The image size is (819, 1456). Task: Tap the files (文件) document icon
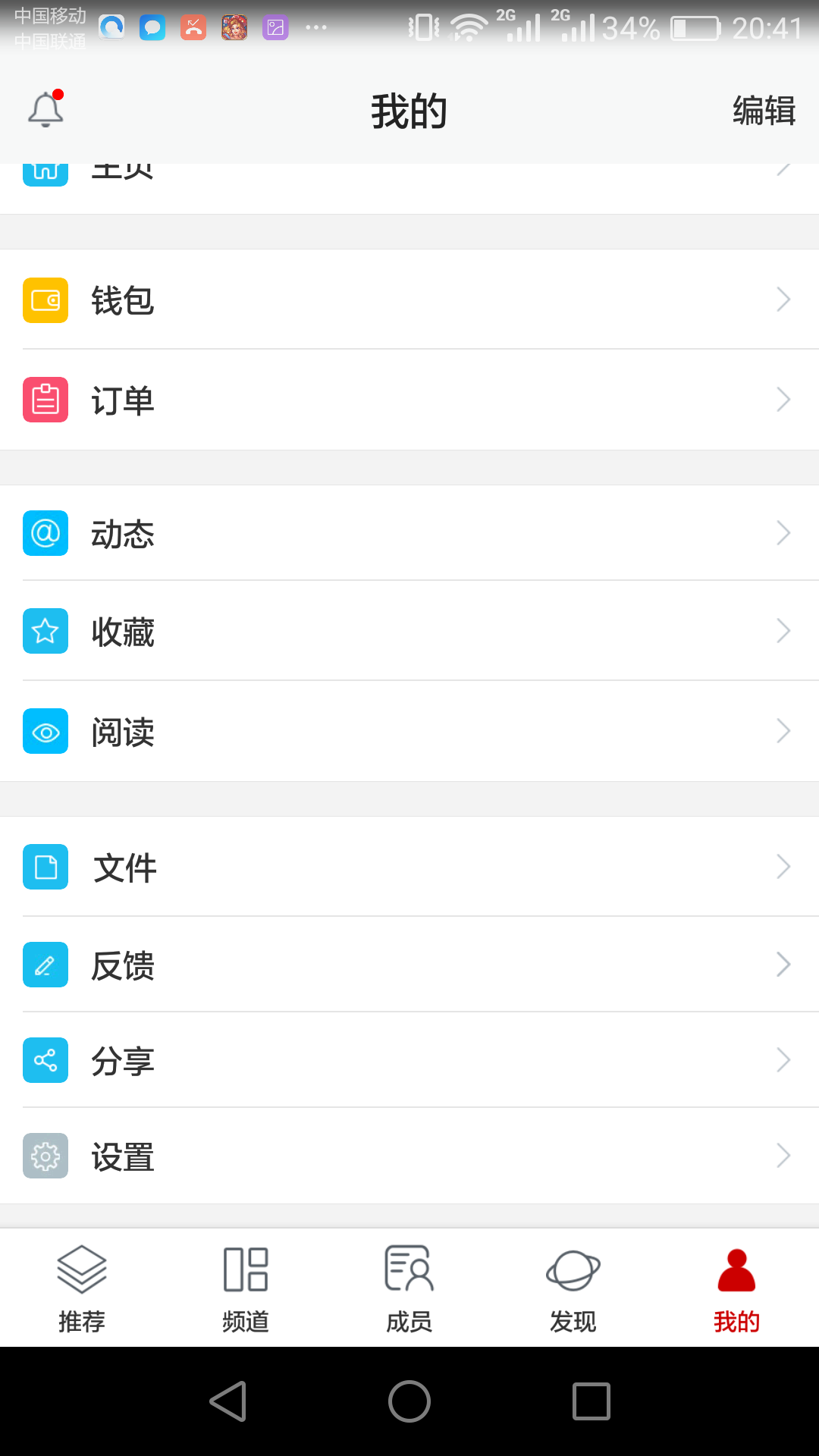(45, 867)
